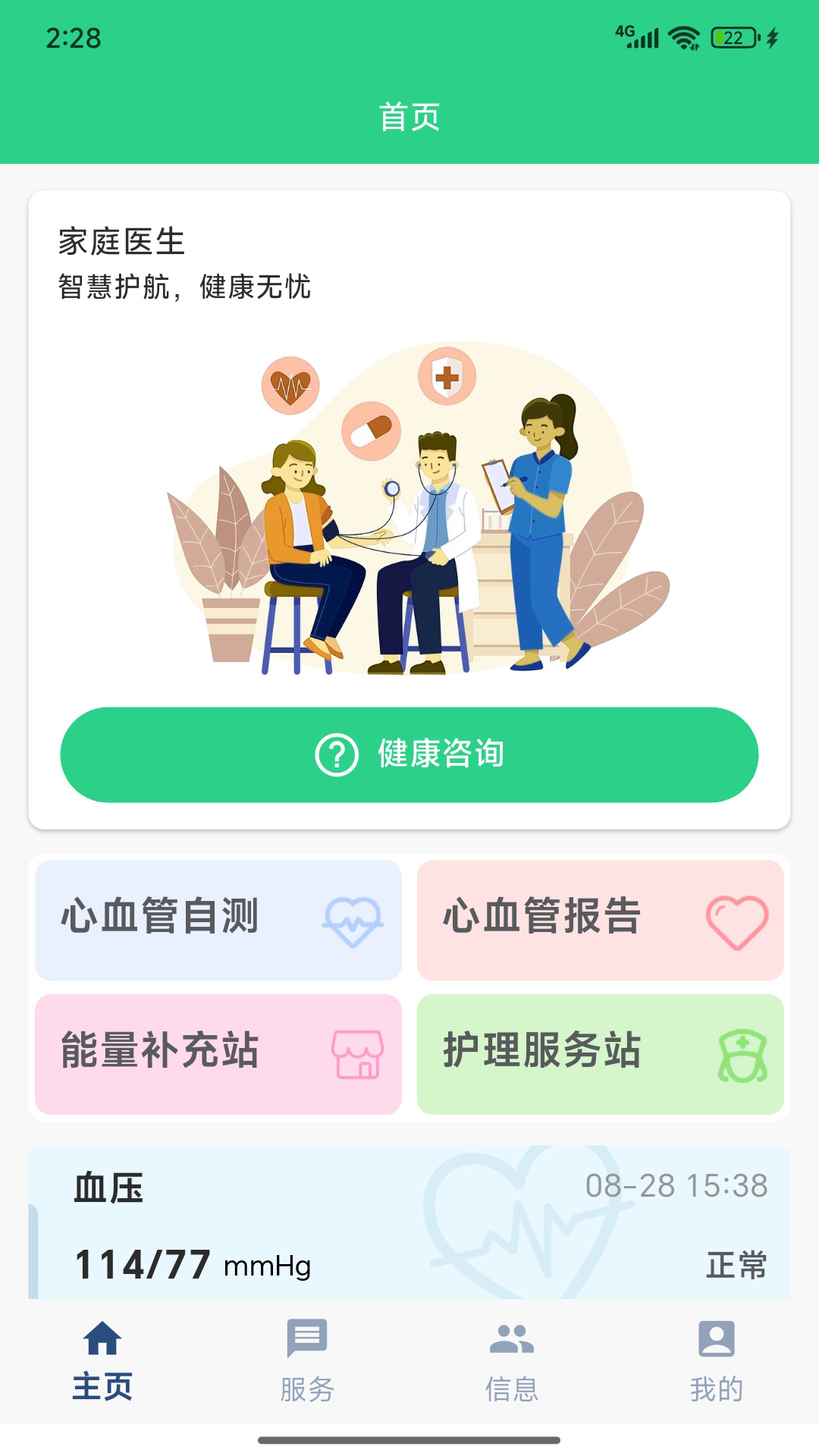
Task: Open 能量补充站 card
Action: [218, 1054]
